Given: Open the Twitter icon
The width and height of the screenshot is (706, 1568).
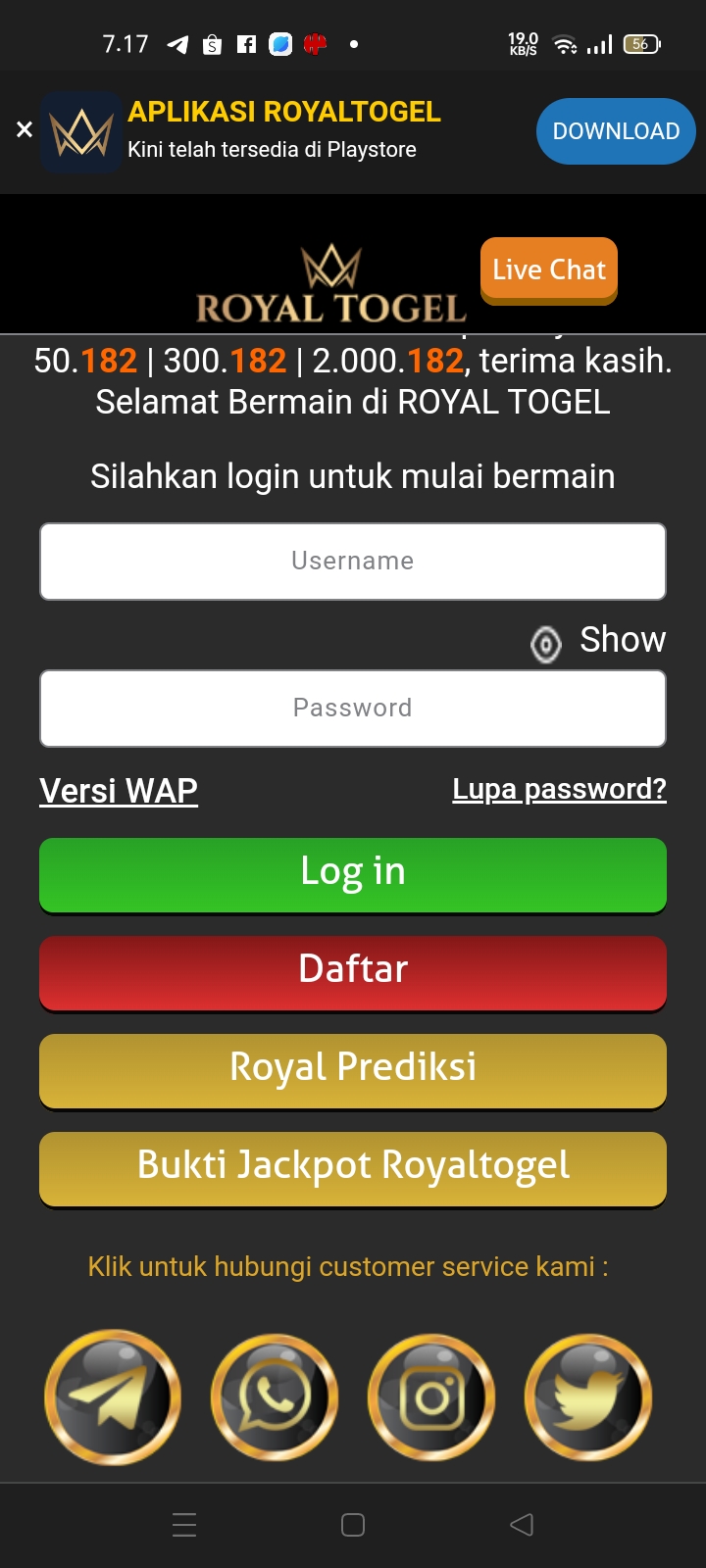Looking at the screenshot, I should [588, 1397].
